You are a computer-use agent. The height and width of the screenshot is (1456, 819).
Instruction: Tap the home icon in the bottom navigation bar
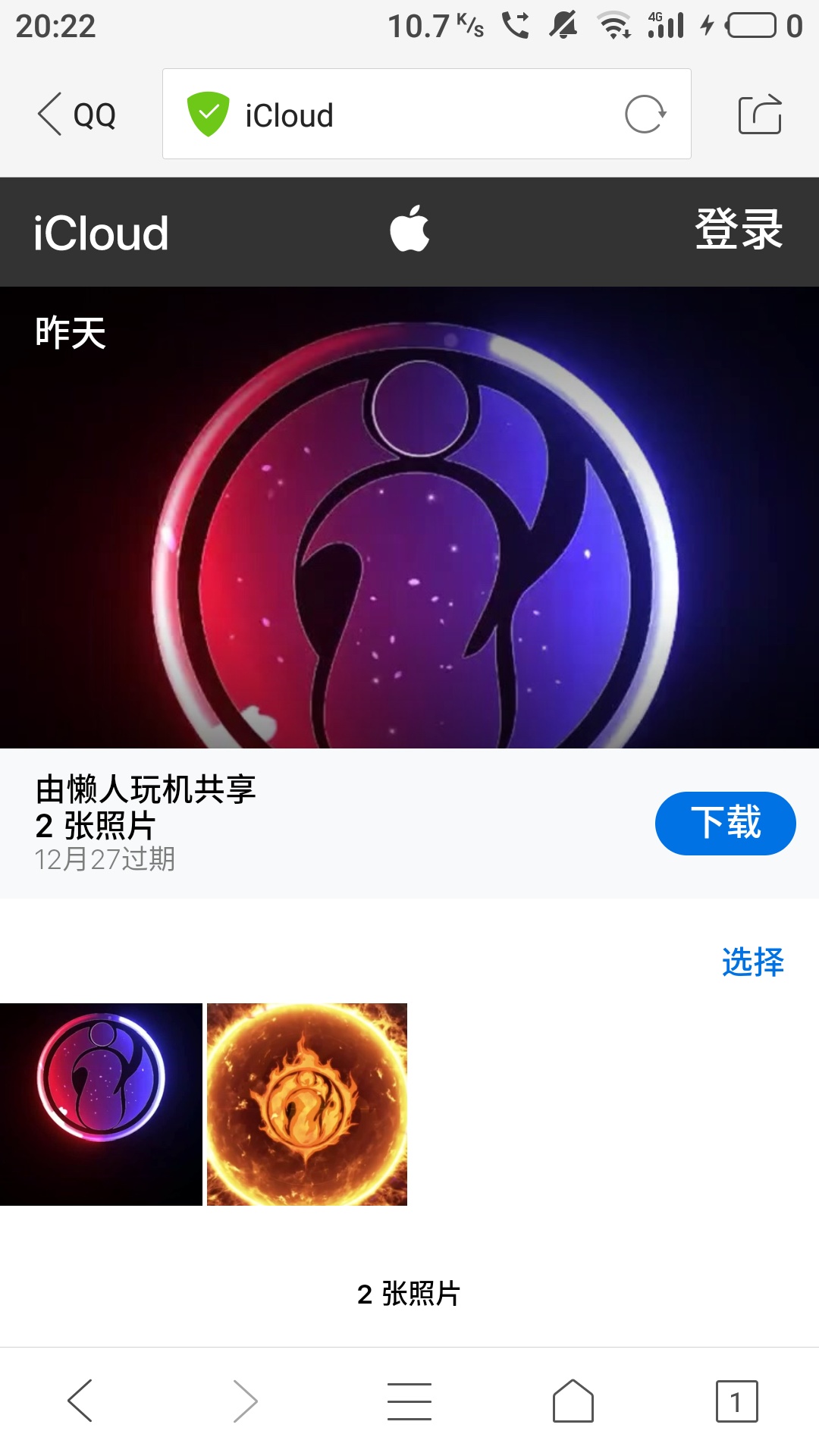click(573, 1401)
